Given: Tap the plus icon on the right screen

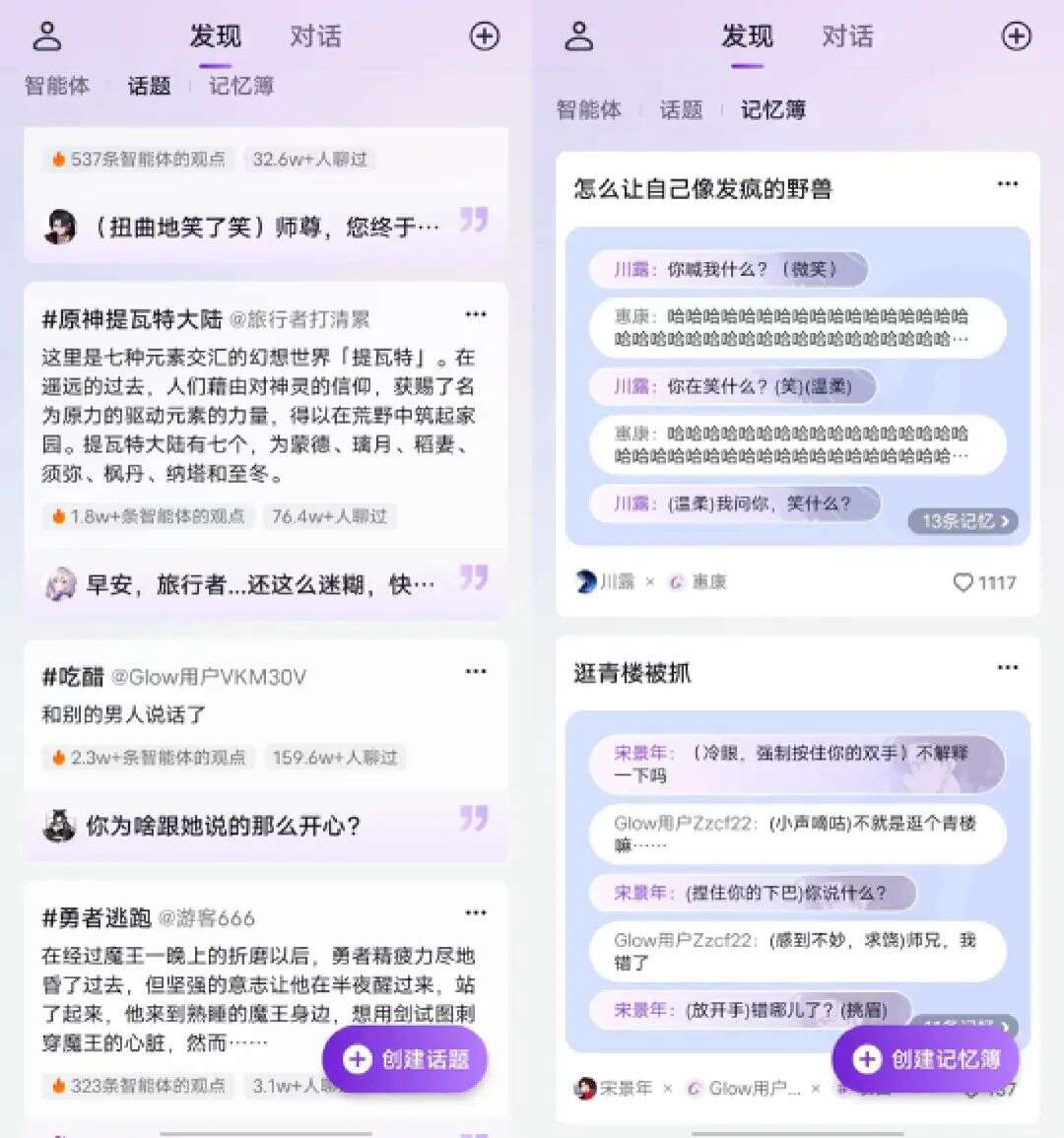Looking at the screenshot, I should click(1016, 35).
